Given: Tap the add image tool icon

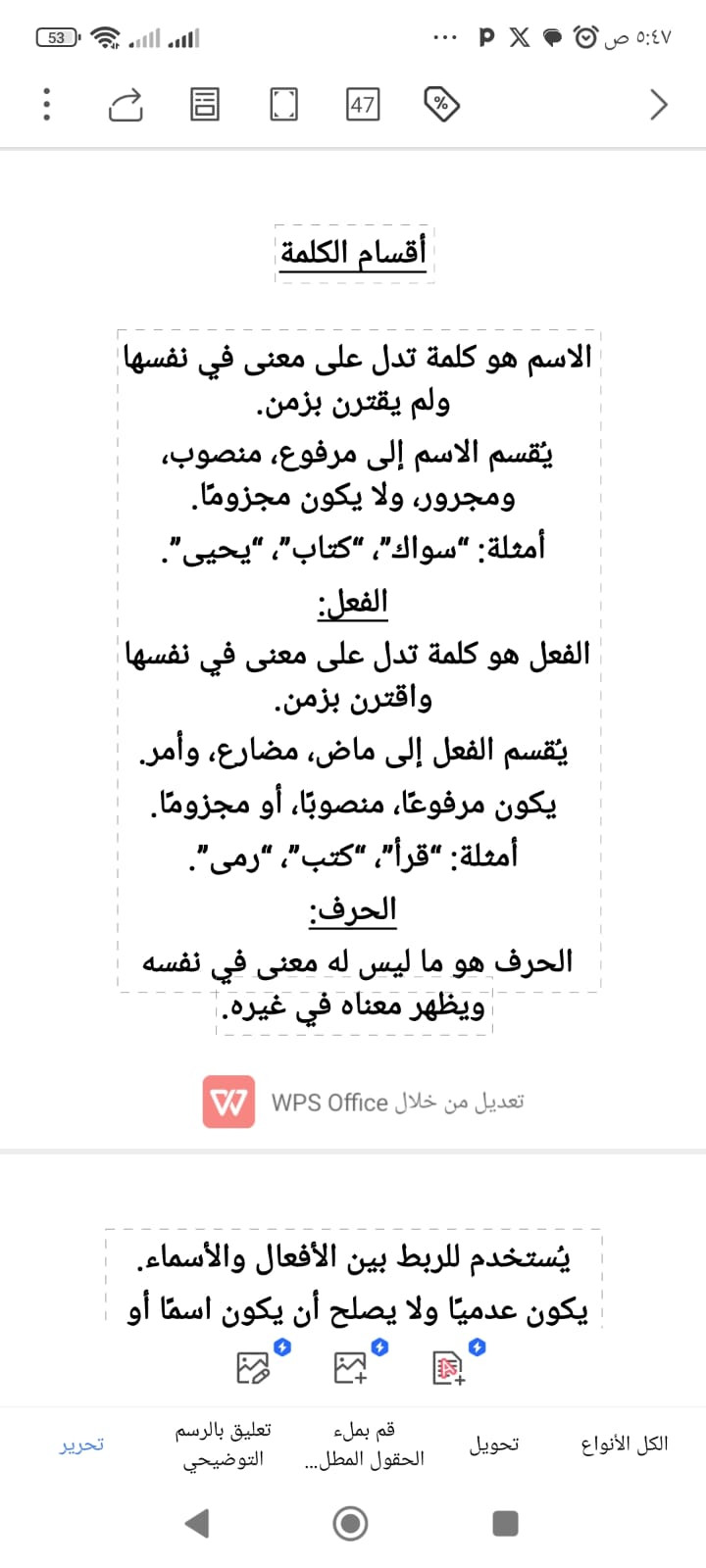Looking at the screenshot, I should pyautogui.click(x=351, y=1367).
